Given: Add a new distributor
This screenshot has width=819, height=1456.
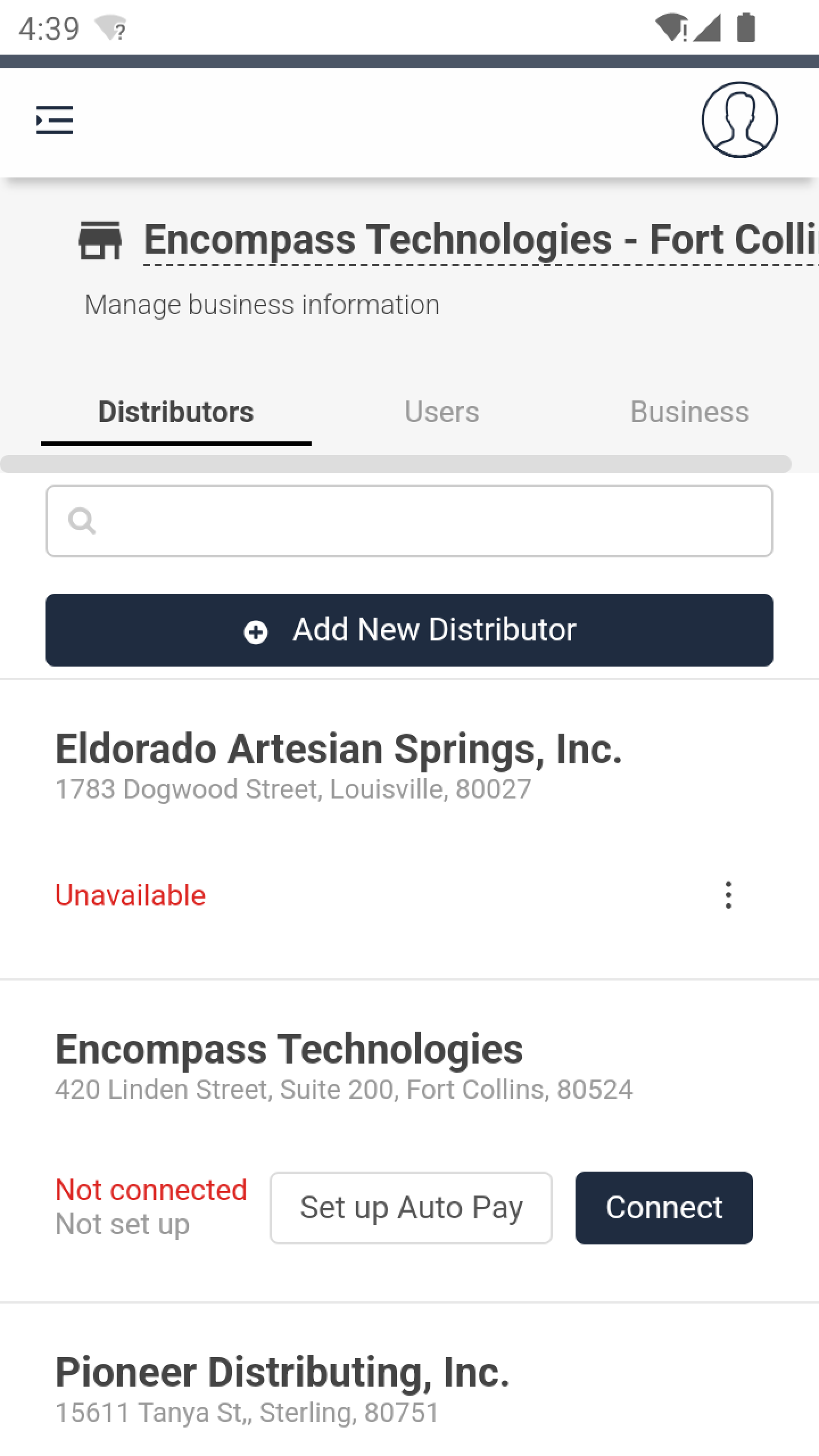Looking at the screenshot, I should tap(409, 630).
